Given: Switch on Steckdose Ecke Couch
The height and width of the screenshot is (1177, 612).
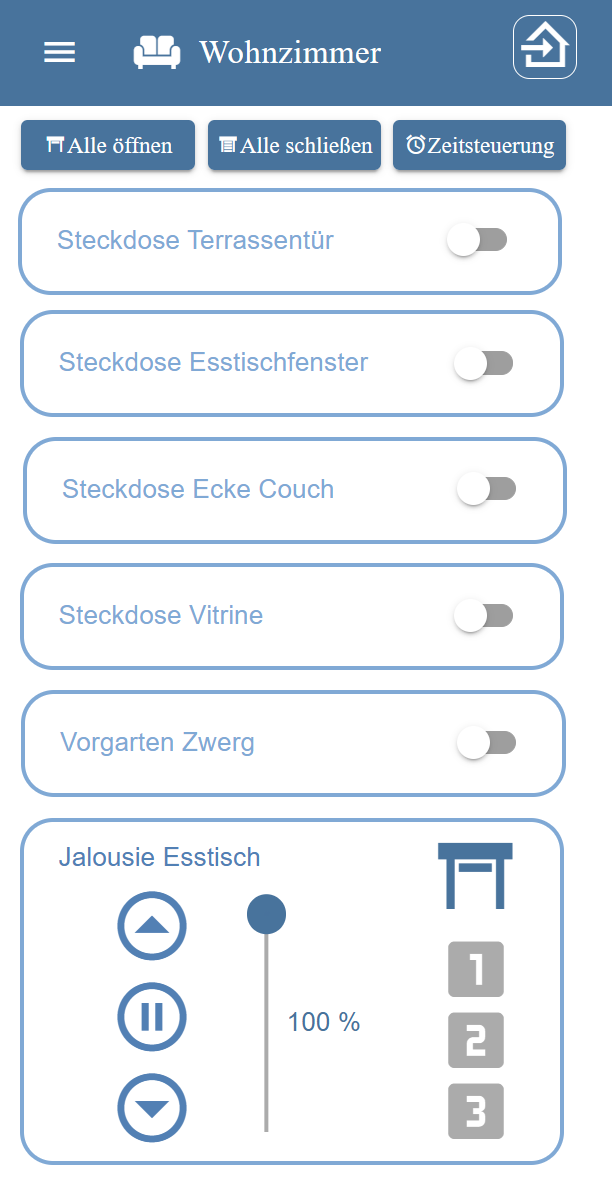Looking at the screenshot, I should (487, 489).
